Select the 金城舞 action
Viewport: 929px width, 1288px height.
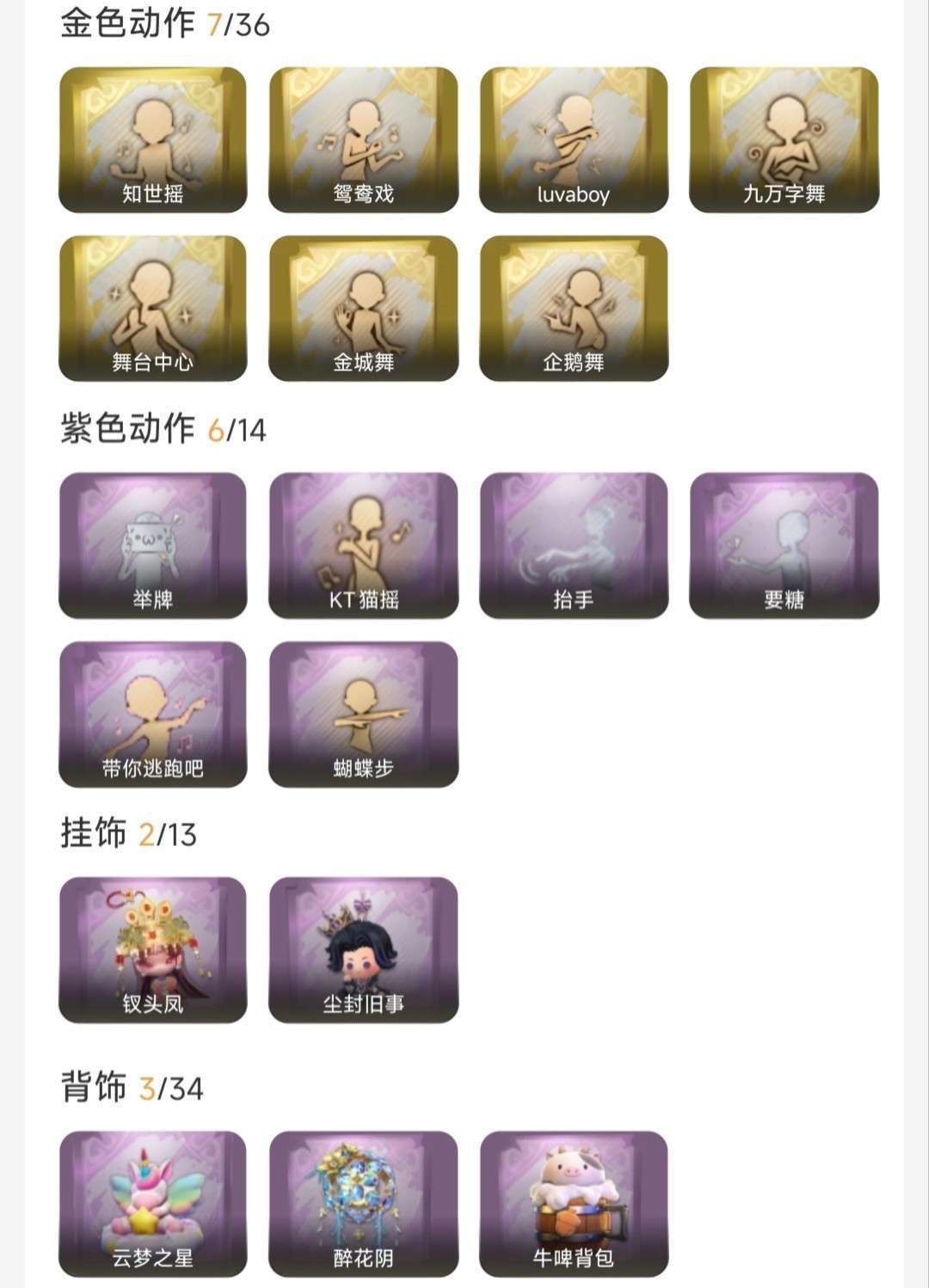click(363, 309)
